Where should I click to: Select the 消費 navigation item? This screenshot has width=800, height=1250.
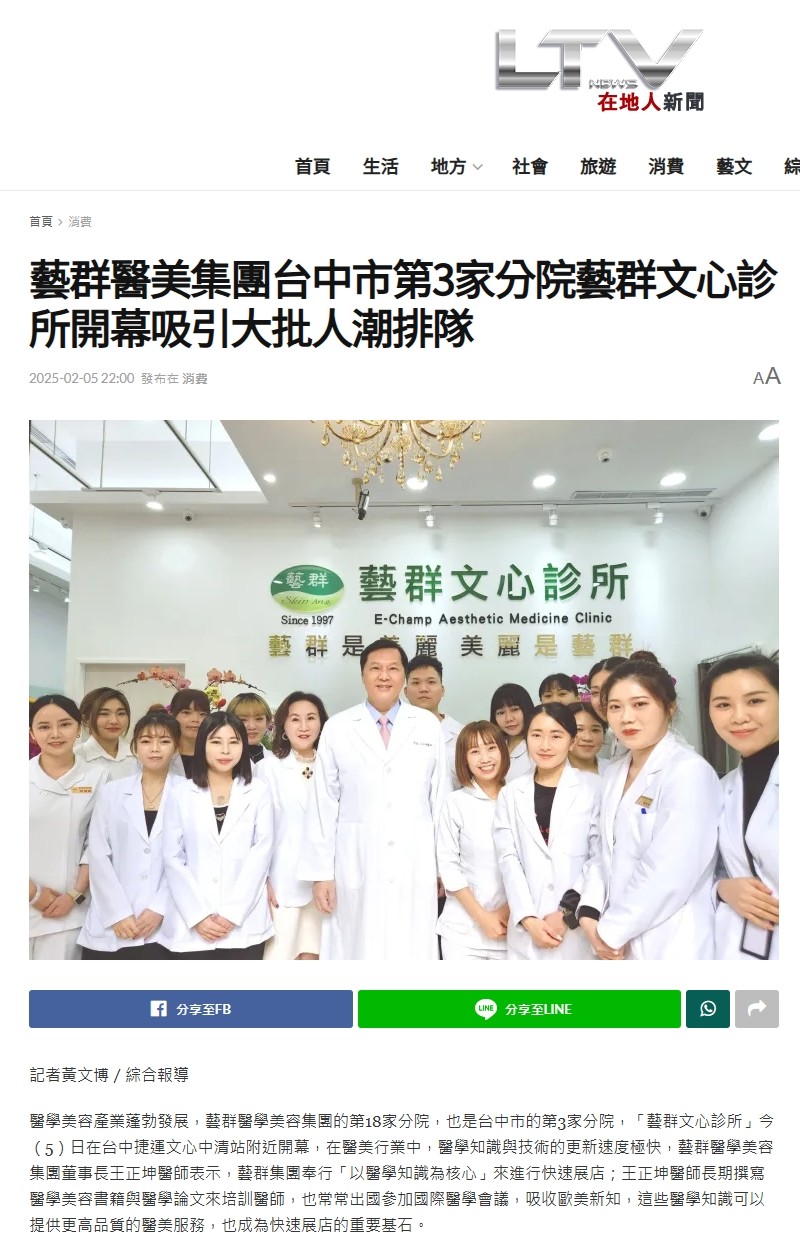point(665,167)
